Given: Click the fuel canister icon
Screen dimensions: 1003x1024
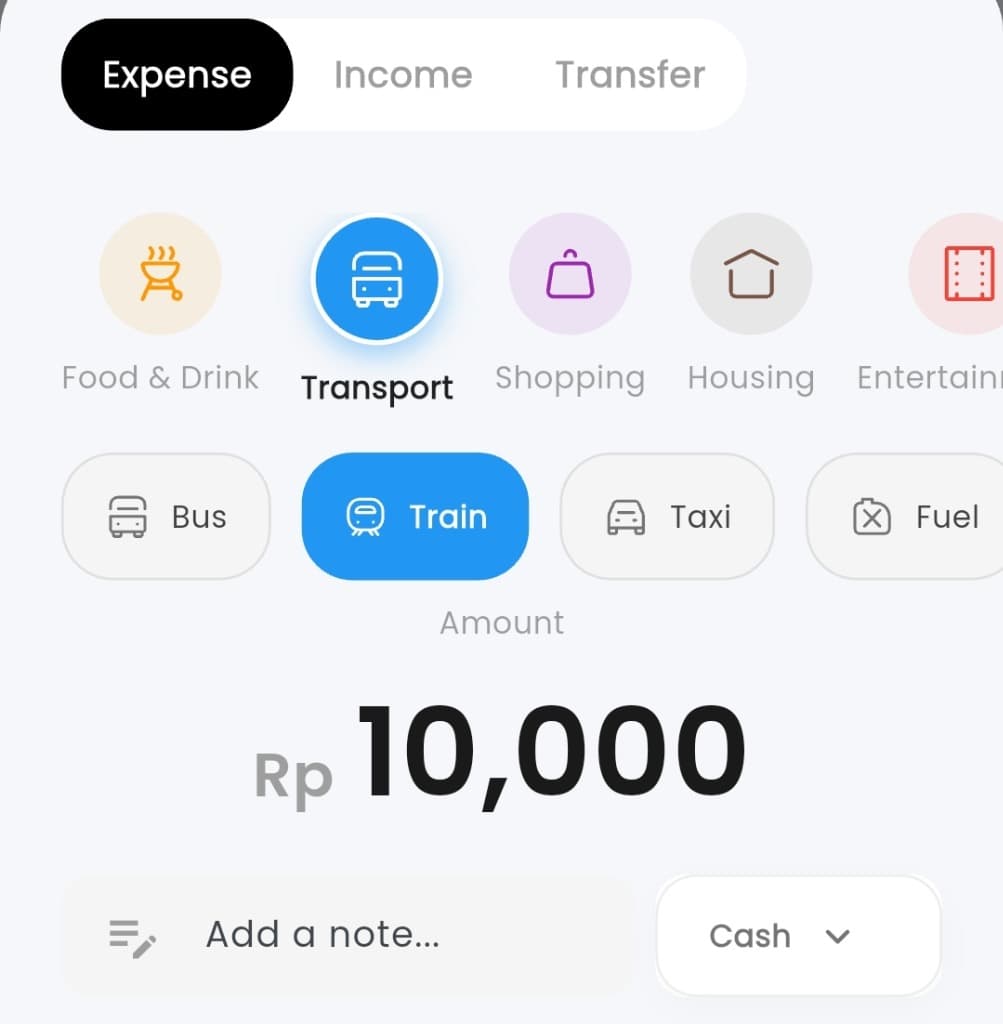Looking at the screenshot, I should 872,517.
